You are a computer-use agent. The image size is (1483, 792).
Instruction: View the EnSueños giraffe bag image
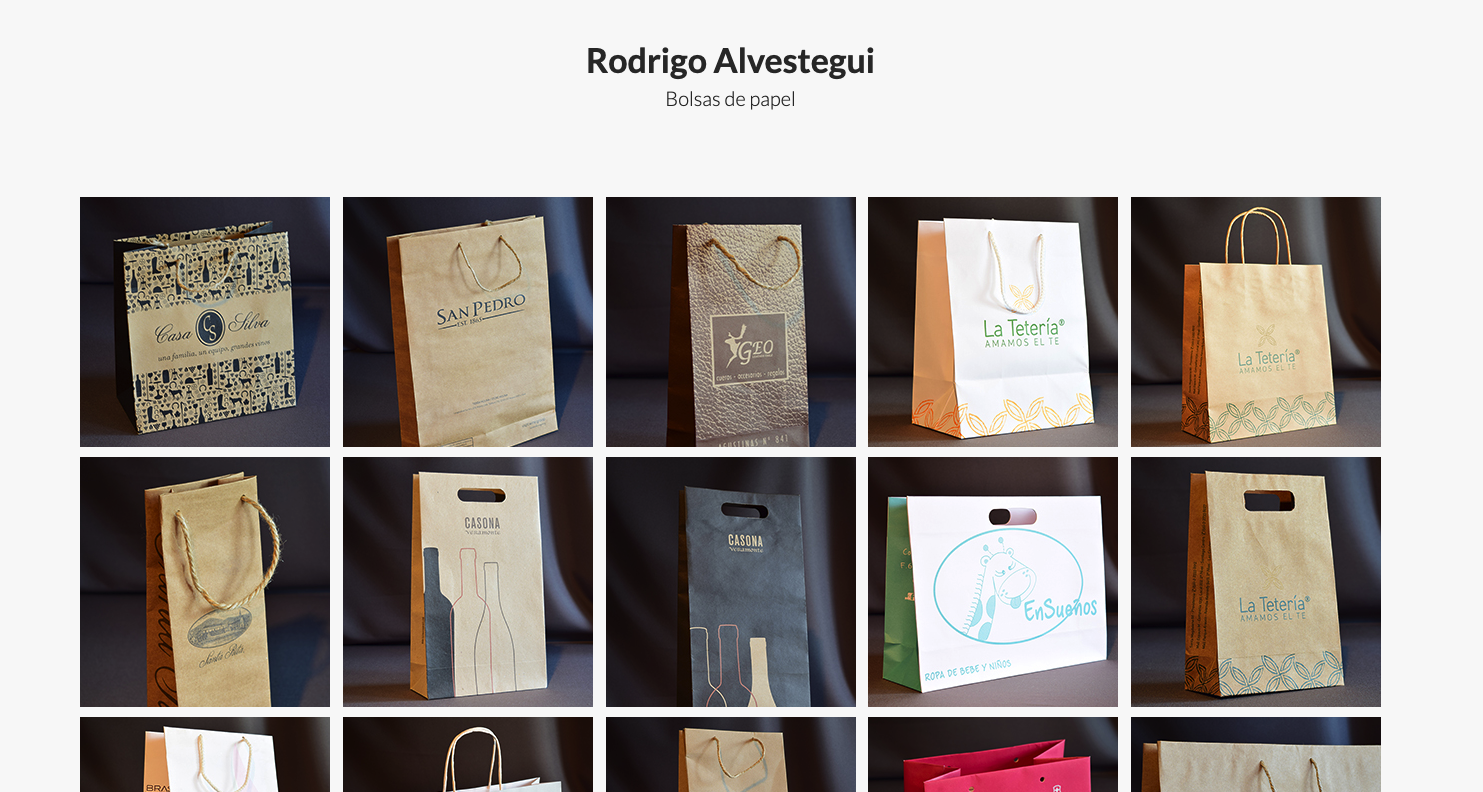(x=993, y=582)
